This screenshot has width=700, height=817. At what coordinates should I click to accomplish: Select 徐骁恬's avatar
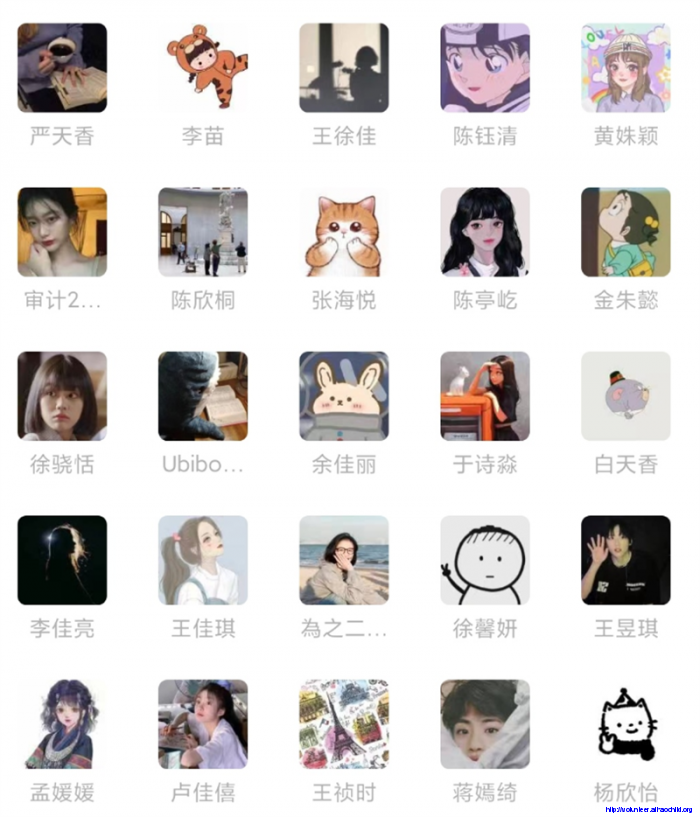tap(62, 396)
